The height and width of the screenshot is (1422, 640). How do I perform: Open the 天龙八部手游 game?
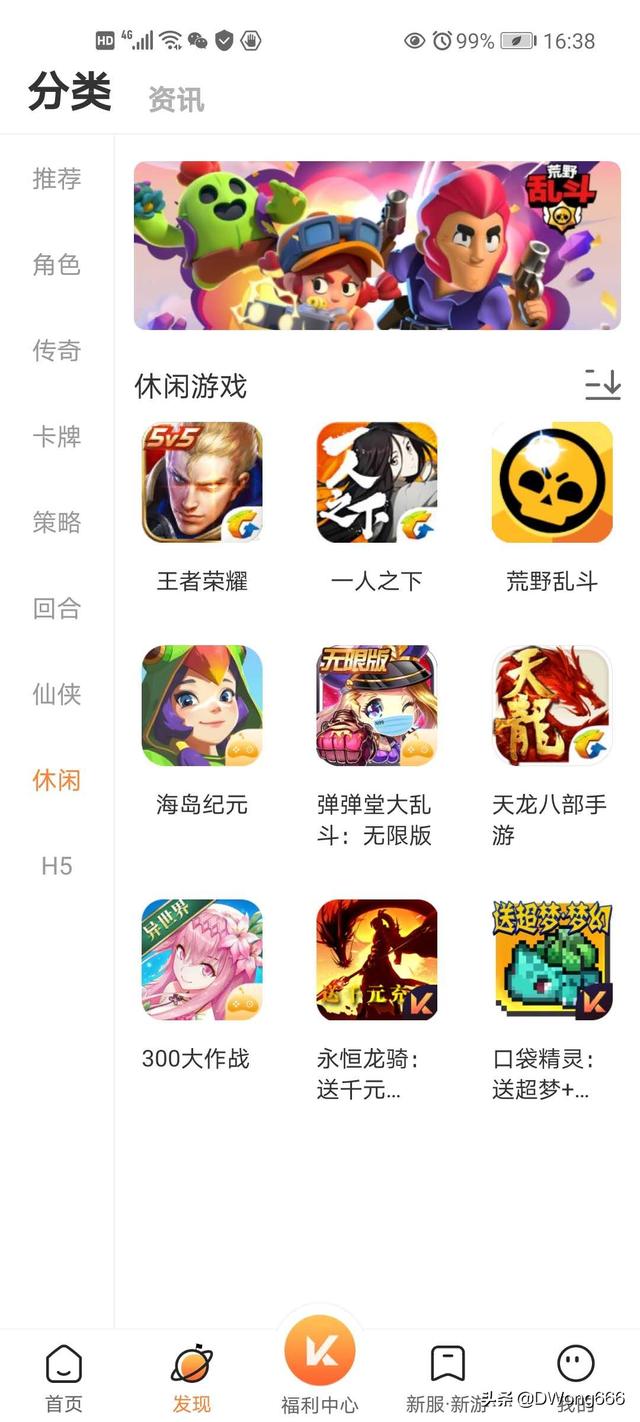[551, 706]
